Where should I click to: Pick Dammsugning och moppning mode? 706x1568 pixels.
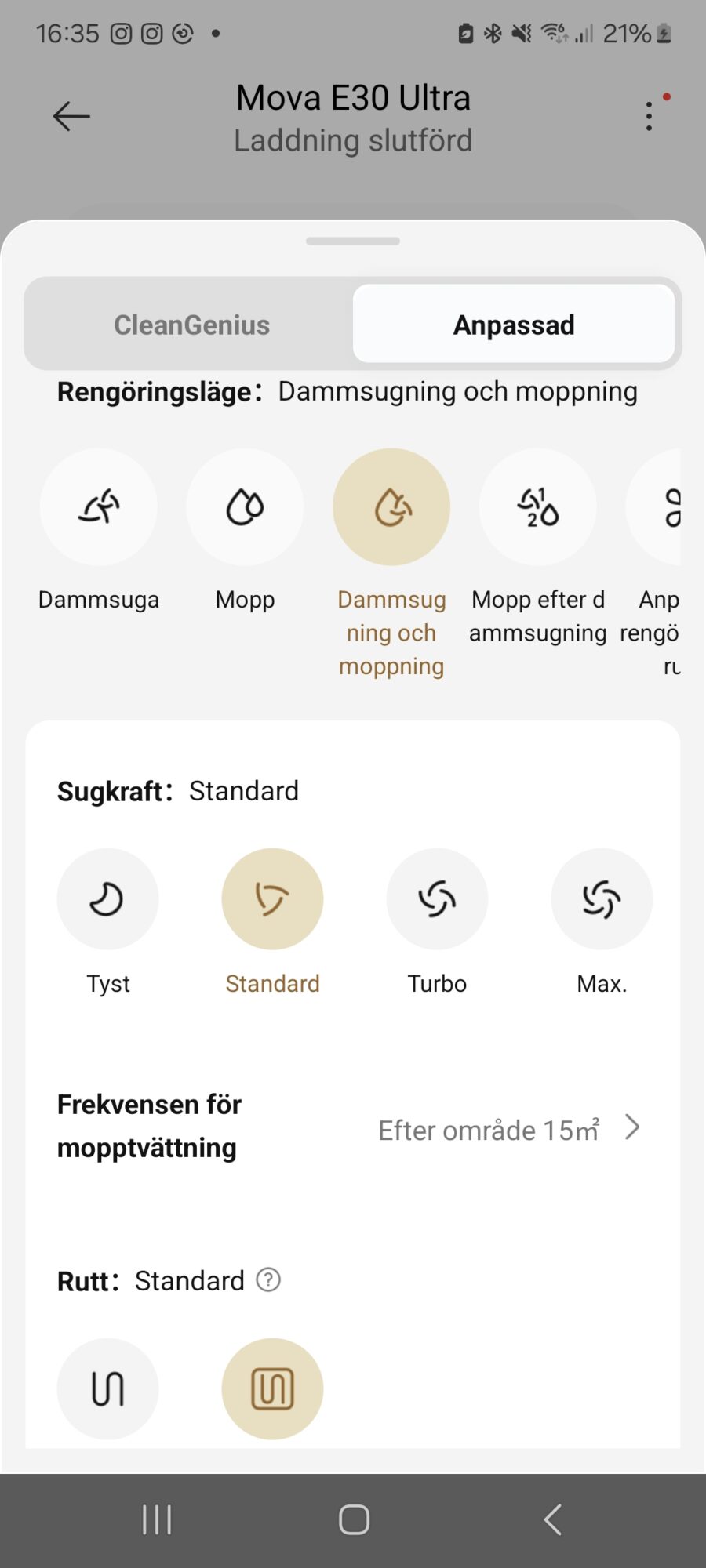pos(391,507)
